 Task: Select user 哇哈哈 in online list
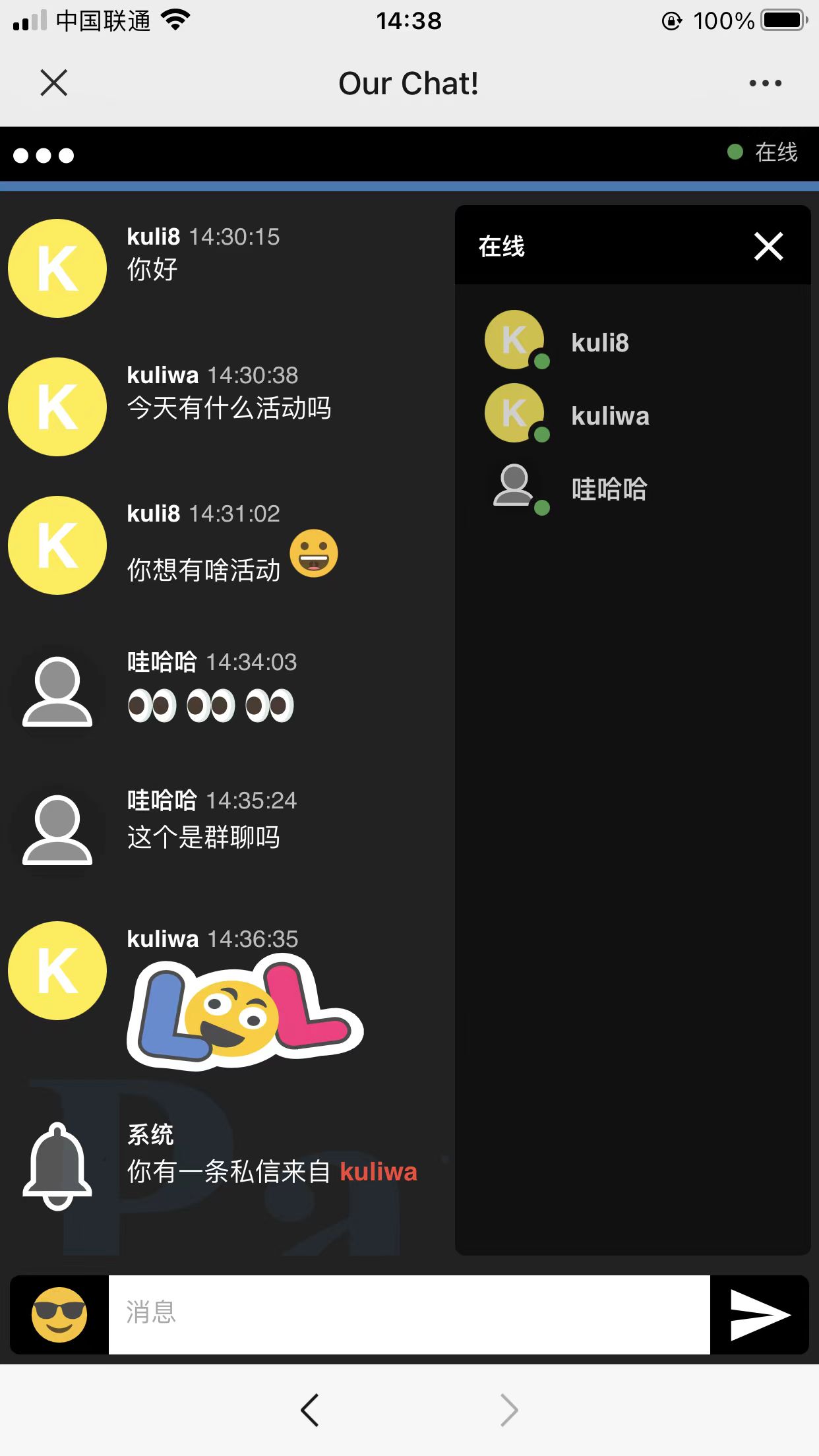coord(608,489)
